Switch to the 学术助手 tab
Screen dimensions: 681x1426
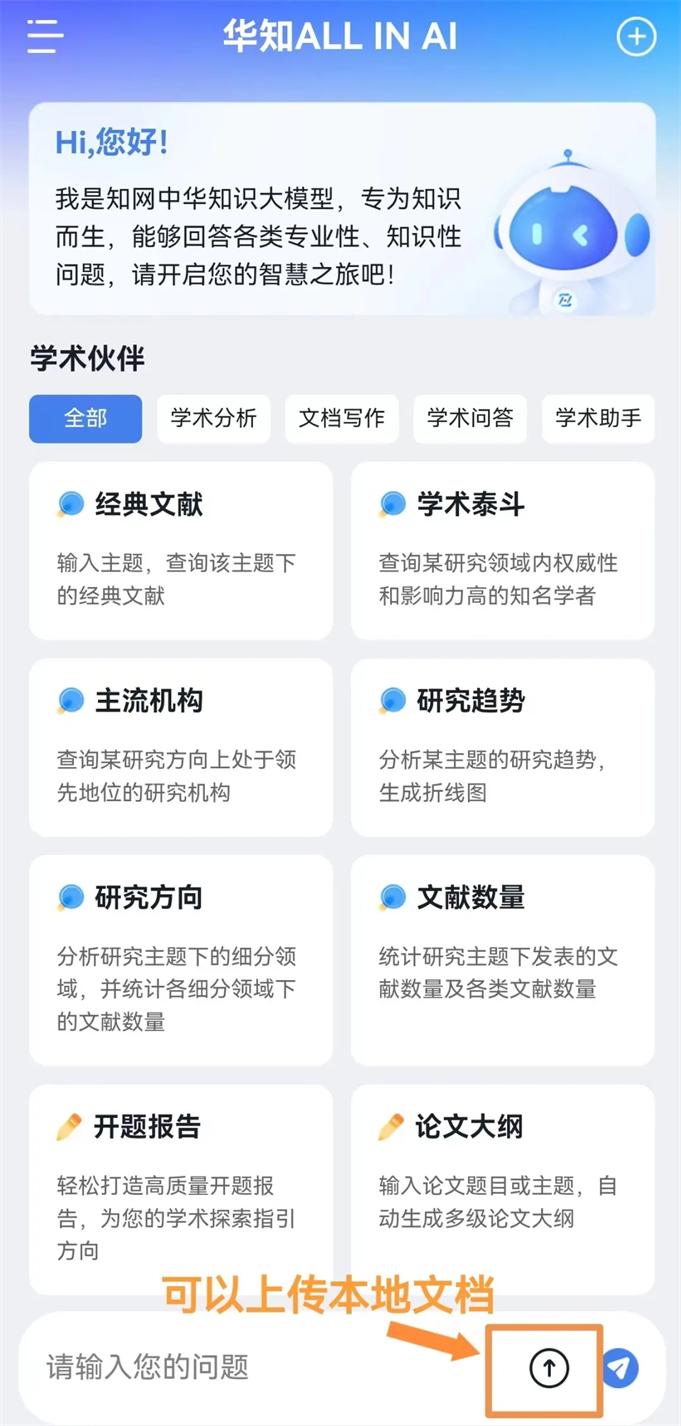[598, 418]
